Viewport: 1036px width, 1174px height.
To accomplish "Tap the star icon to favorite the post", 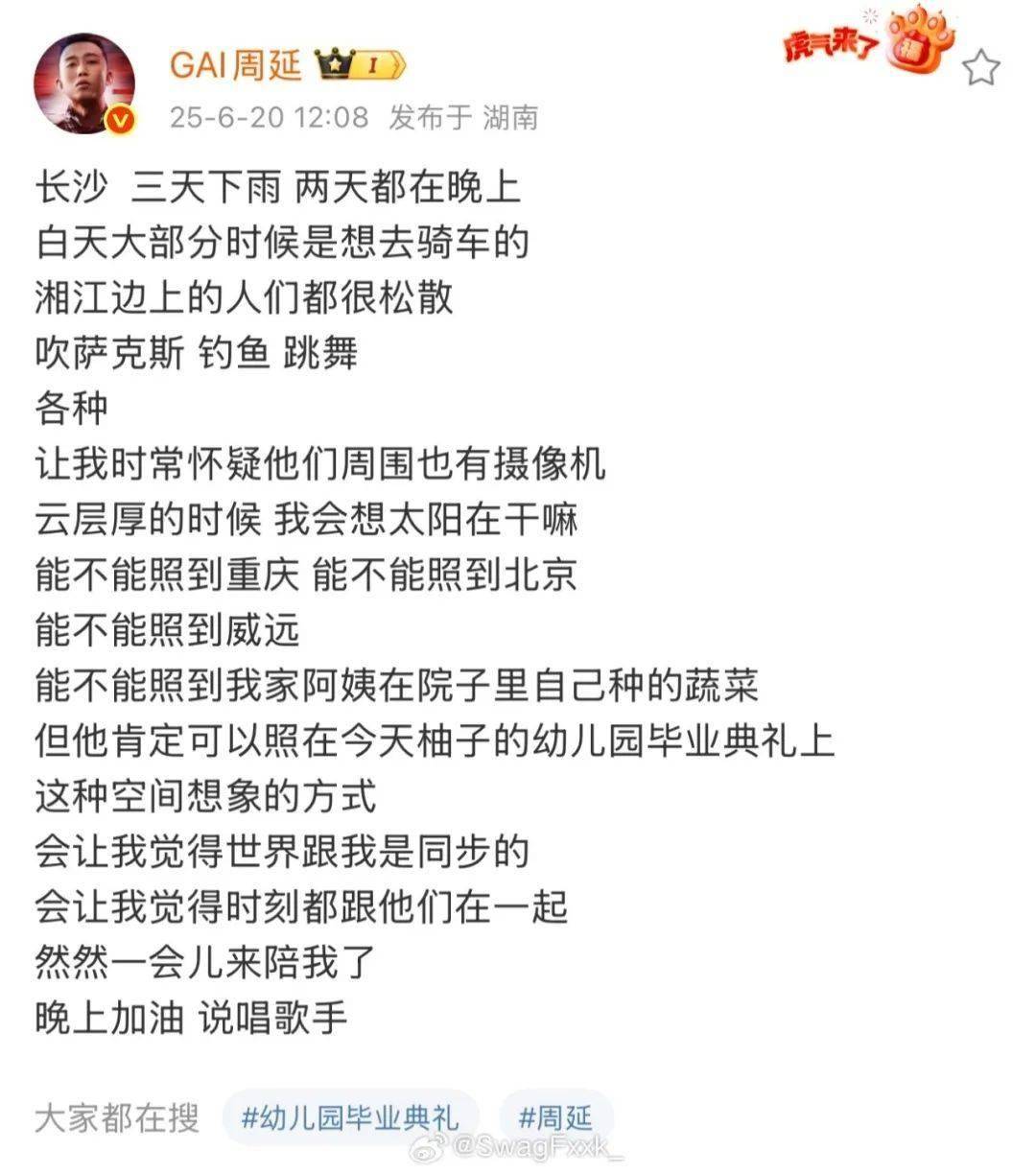I will 980,68.
